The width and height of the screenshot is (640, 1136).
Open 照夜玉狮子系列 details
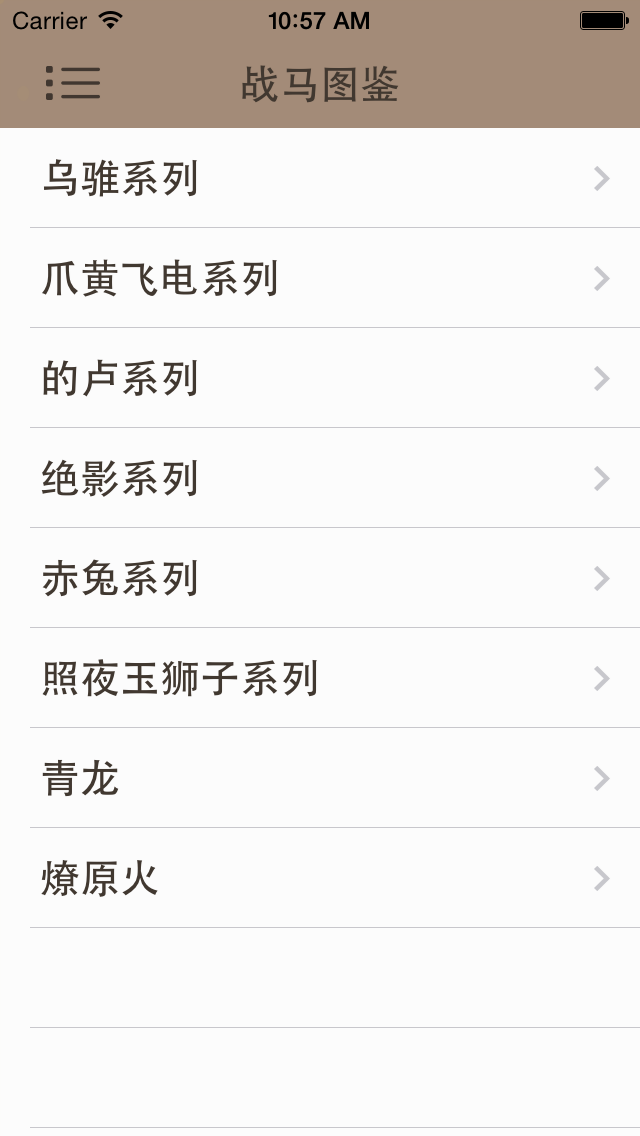(320, 678)
